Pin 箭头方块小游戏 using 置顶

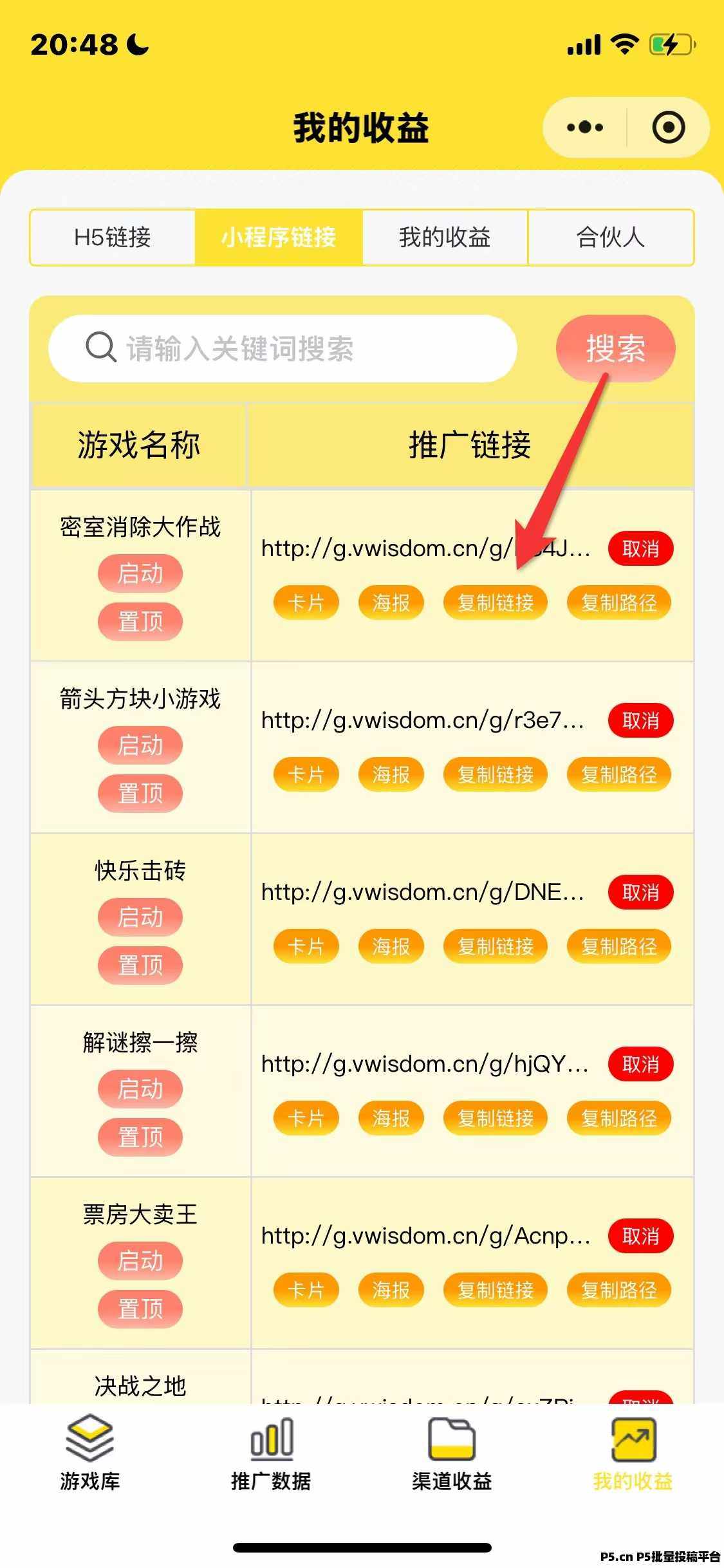tap(140, 793)
